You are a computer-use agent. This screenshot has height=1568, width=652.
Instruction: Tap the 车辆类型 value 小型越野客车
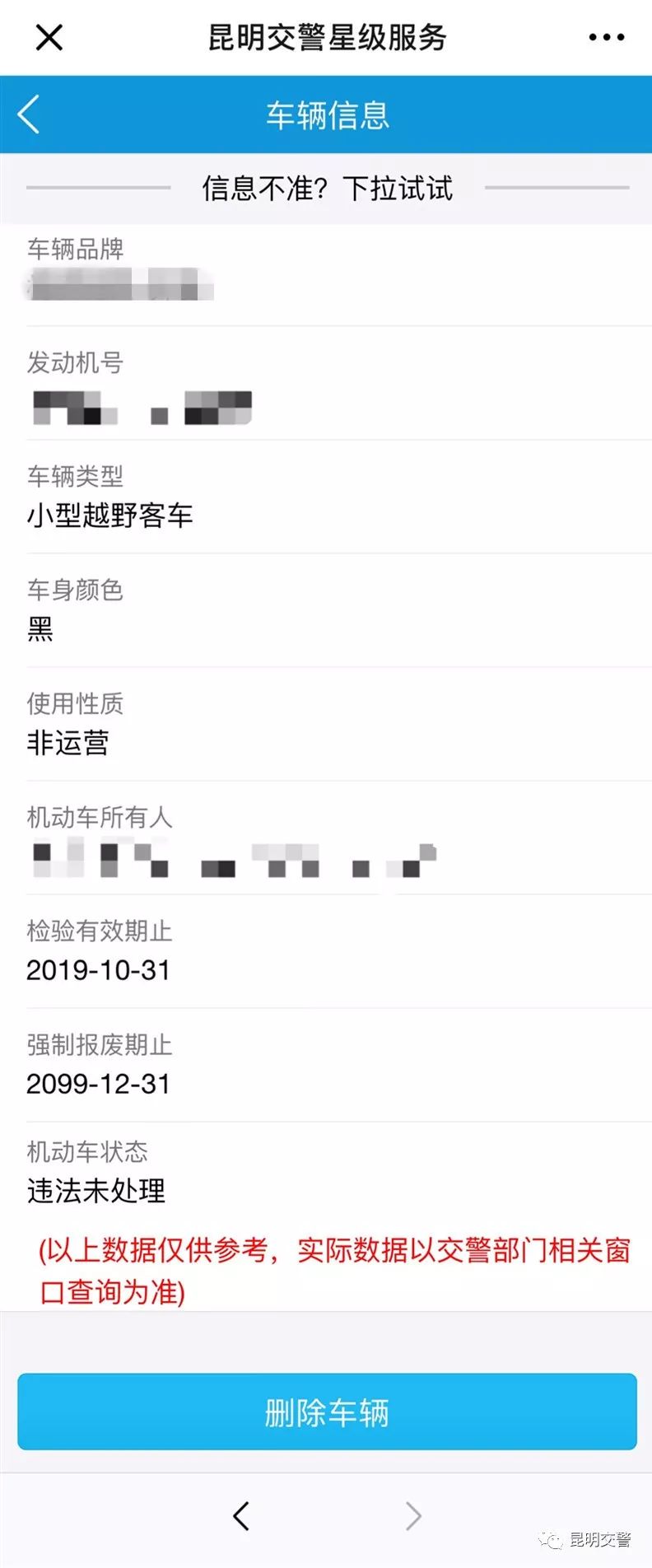[109, 515]
